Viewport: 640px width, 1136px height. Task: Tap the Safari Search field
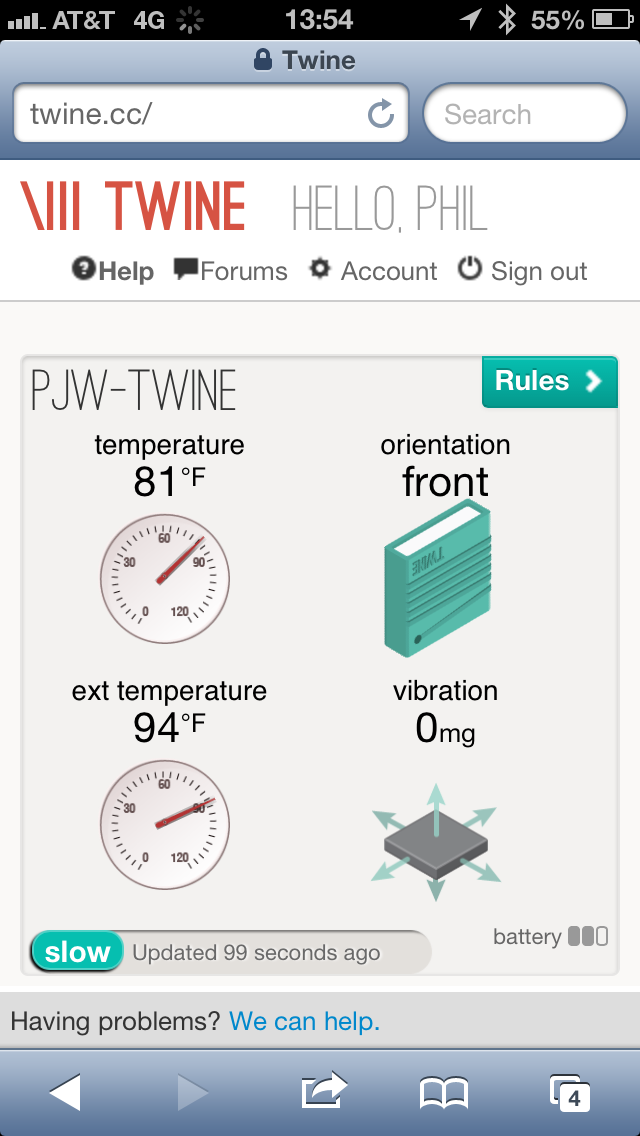point(525,114)
